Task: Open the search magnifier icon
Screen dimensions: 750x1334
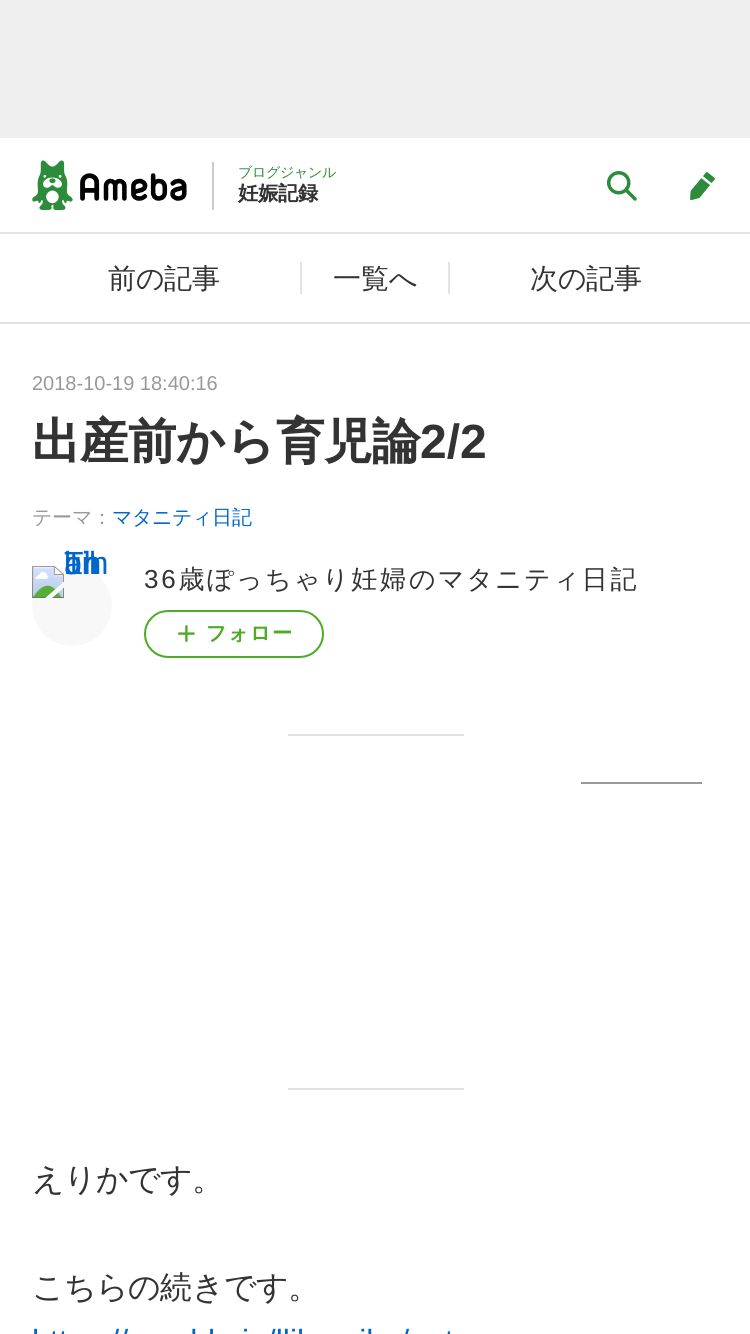Action: (621, 186)
